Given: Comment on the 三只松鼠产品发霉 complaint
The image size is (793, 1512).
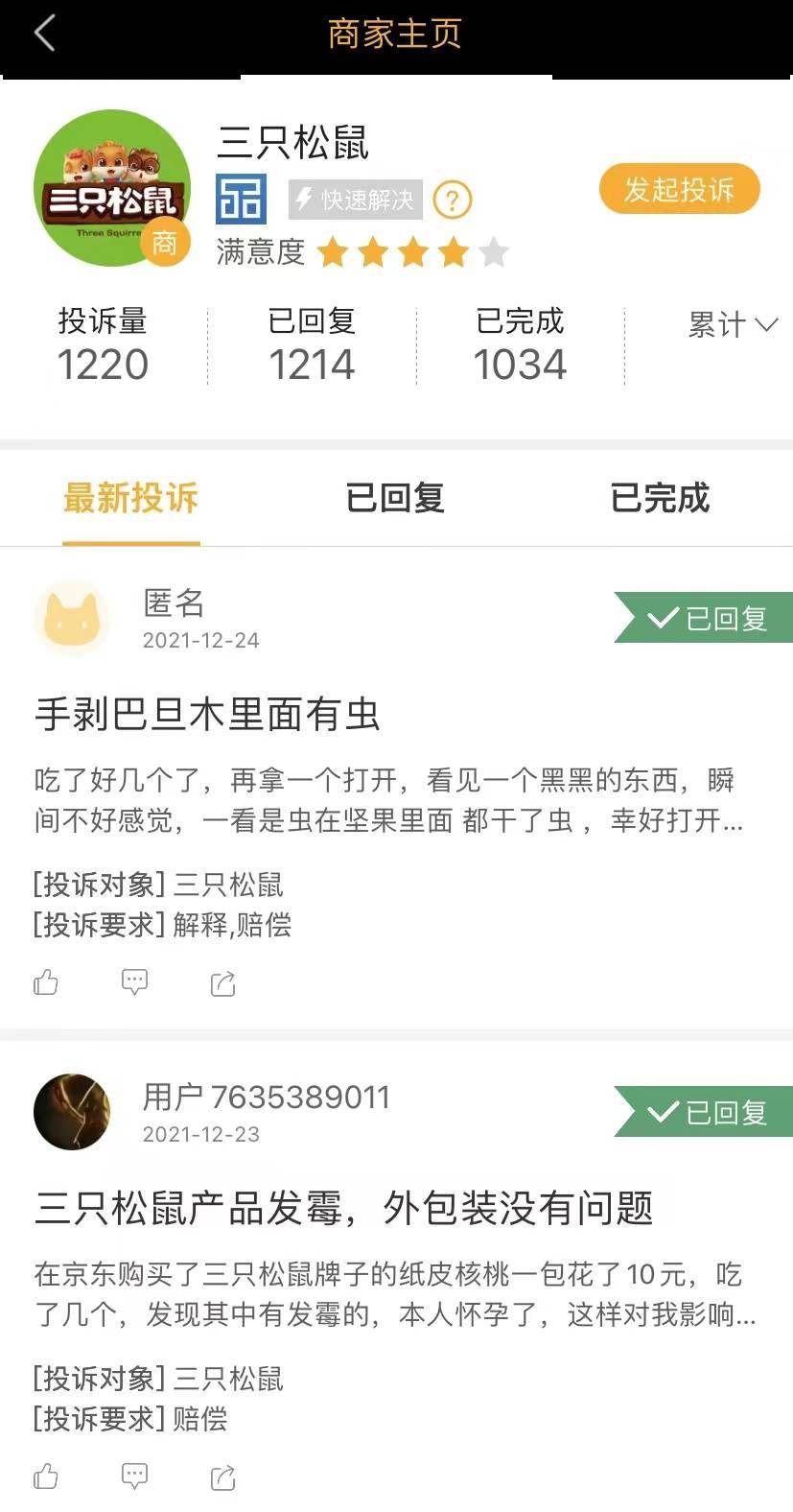Looking at the screenshot, I should pyautogui.click(x=134, y=1477).
